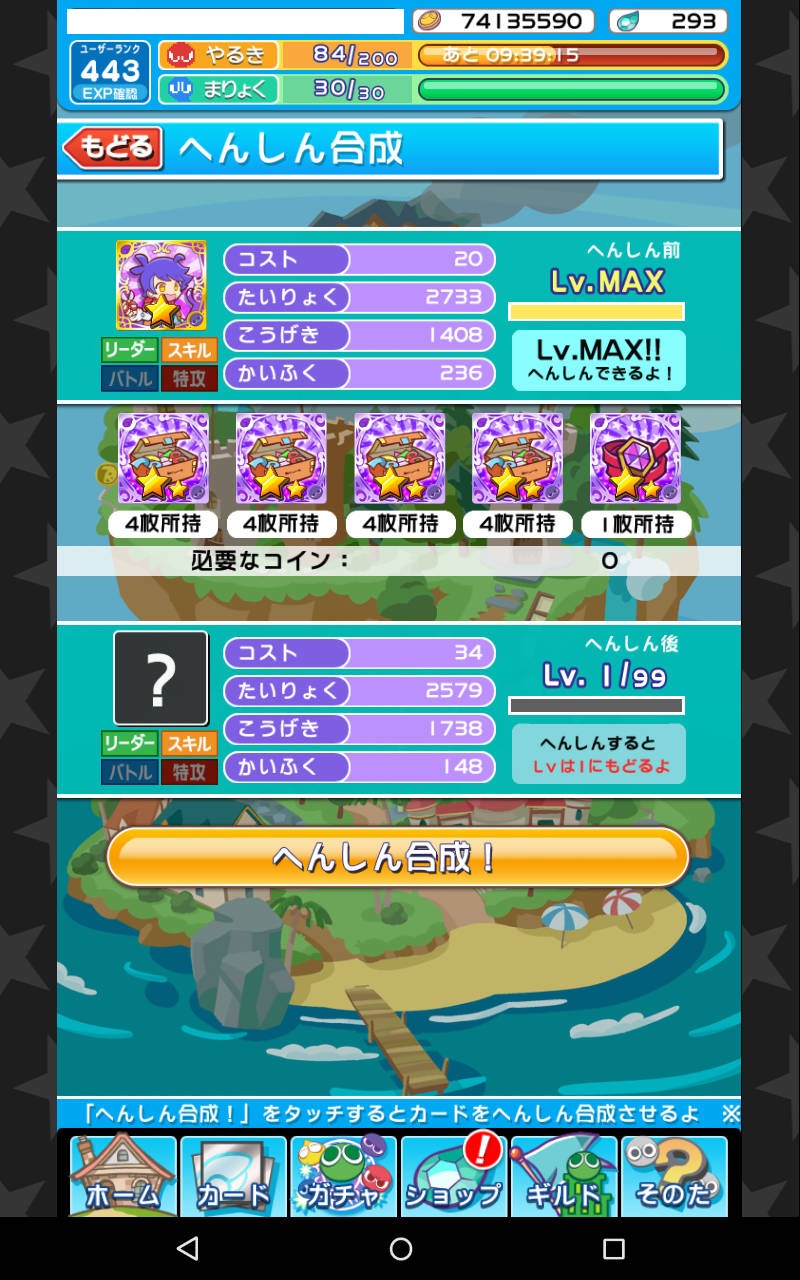View リーダー skill of the Lv. 1/99 card
Screen dimensions: 800x1280
130,744
